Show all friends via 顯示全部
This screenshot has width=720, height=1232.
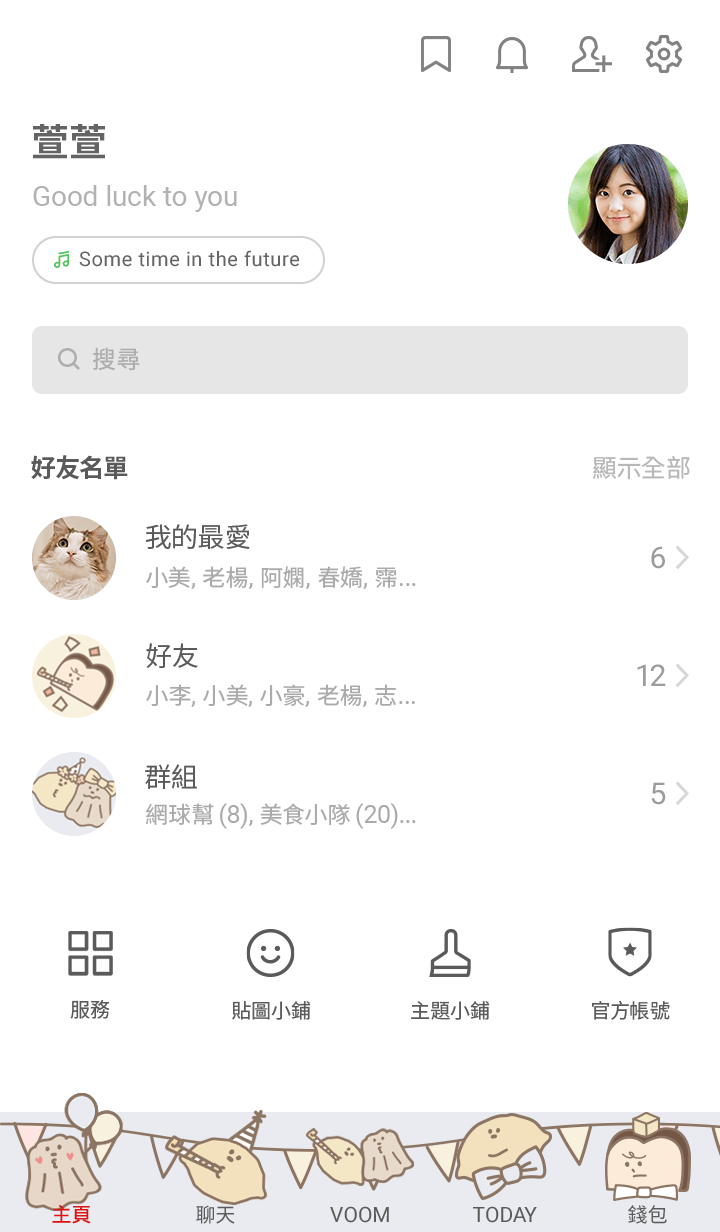point(641,468)
